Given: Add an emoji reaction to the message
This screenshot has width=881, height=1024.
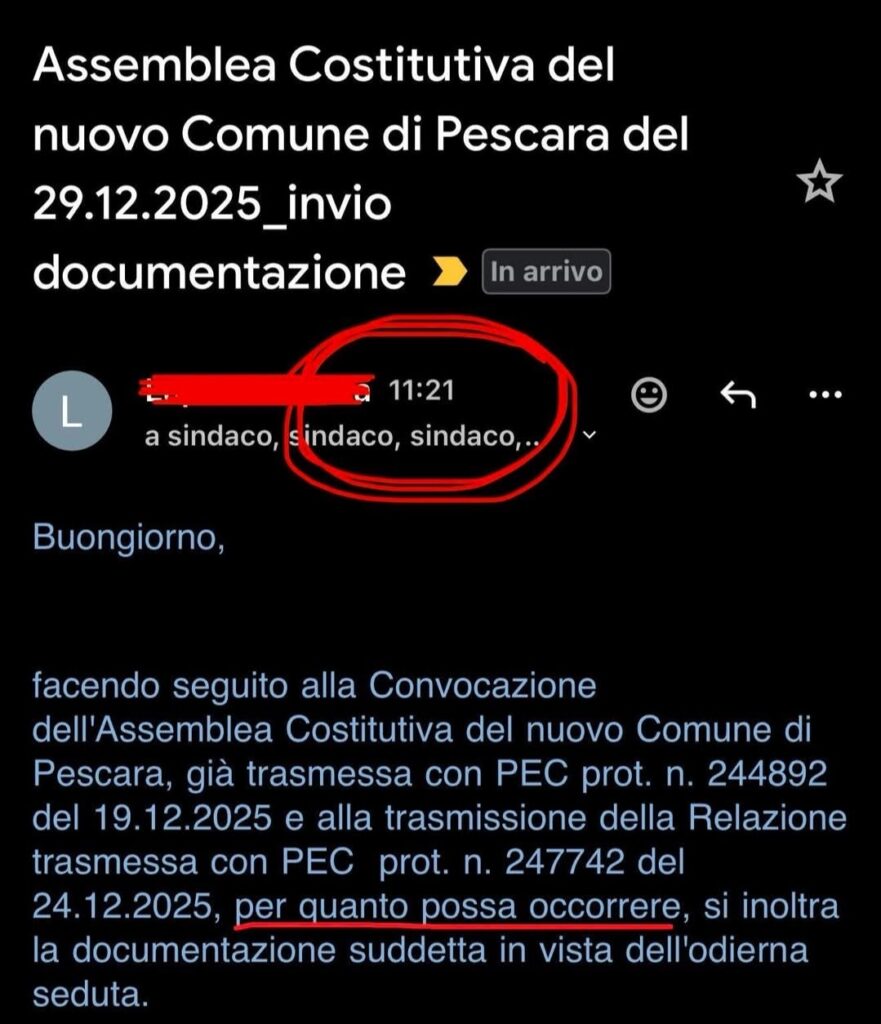Looking at the screenshot, I should (650, 396).
